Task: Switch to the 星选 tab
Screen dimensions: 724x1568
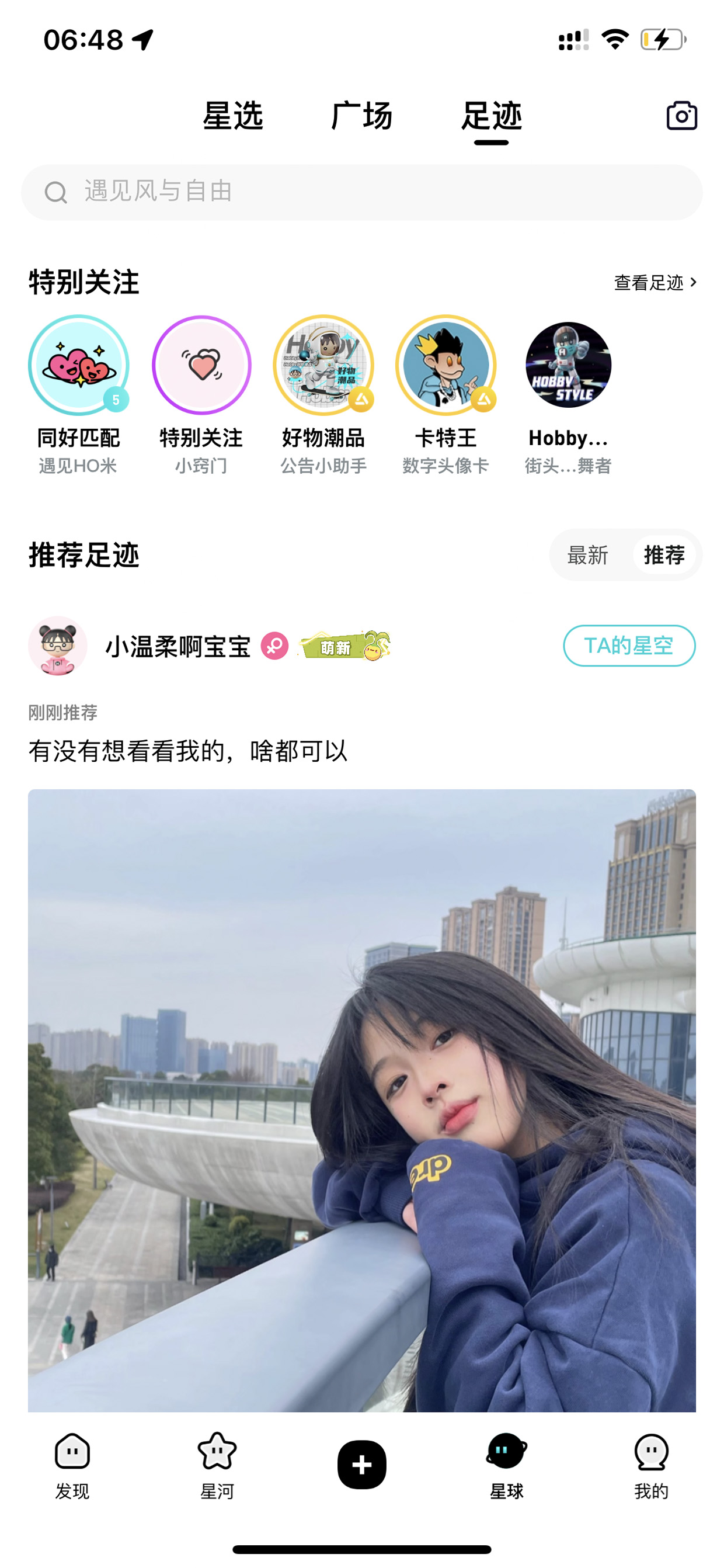Action: coord(233,116)
